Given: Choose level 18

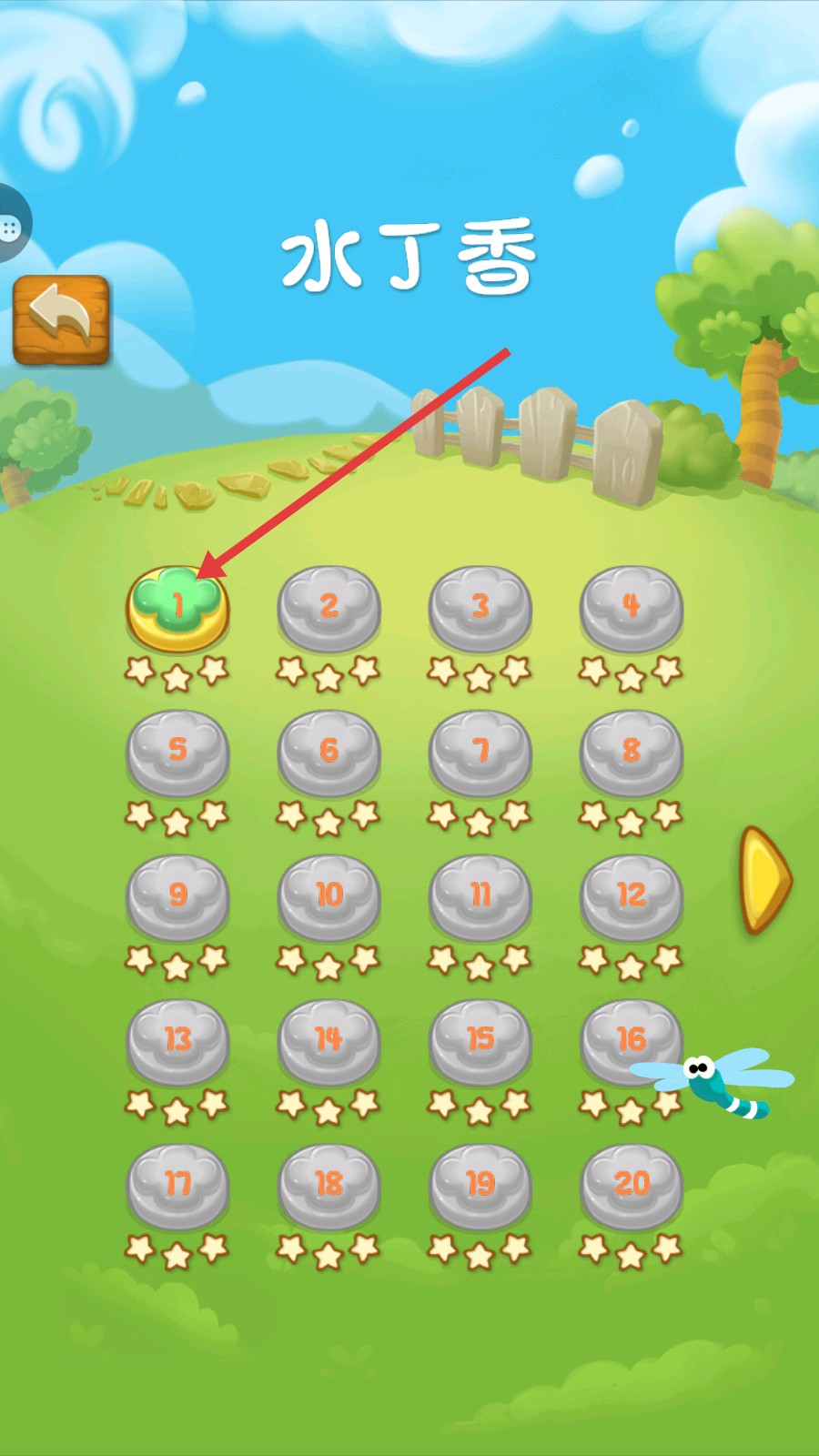Looking at the screenshot, I should coord(329,1184).
